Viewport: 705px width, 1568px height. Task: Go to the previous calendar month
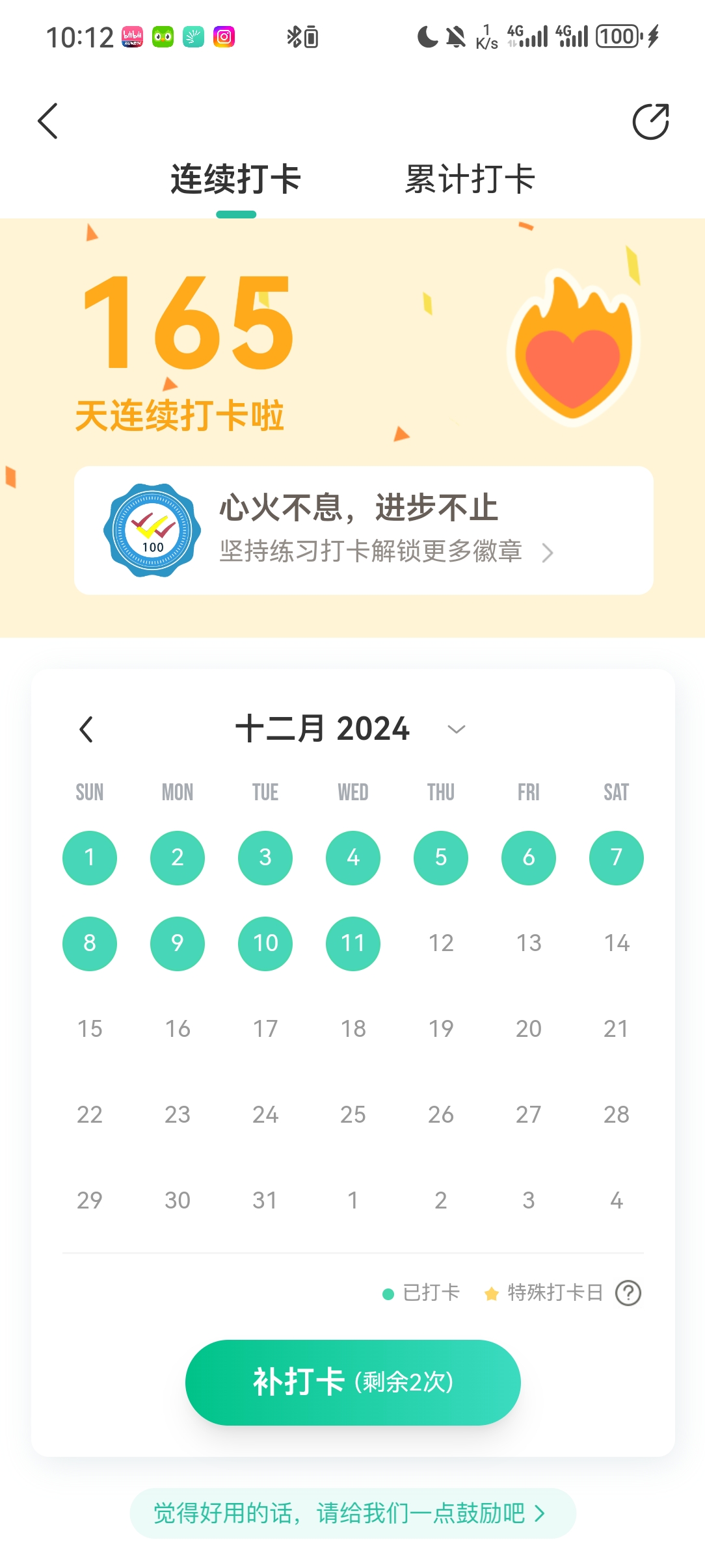[86, 729]
